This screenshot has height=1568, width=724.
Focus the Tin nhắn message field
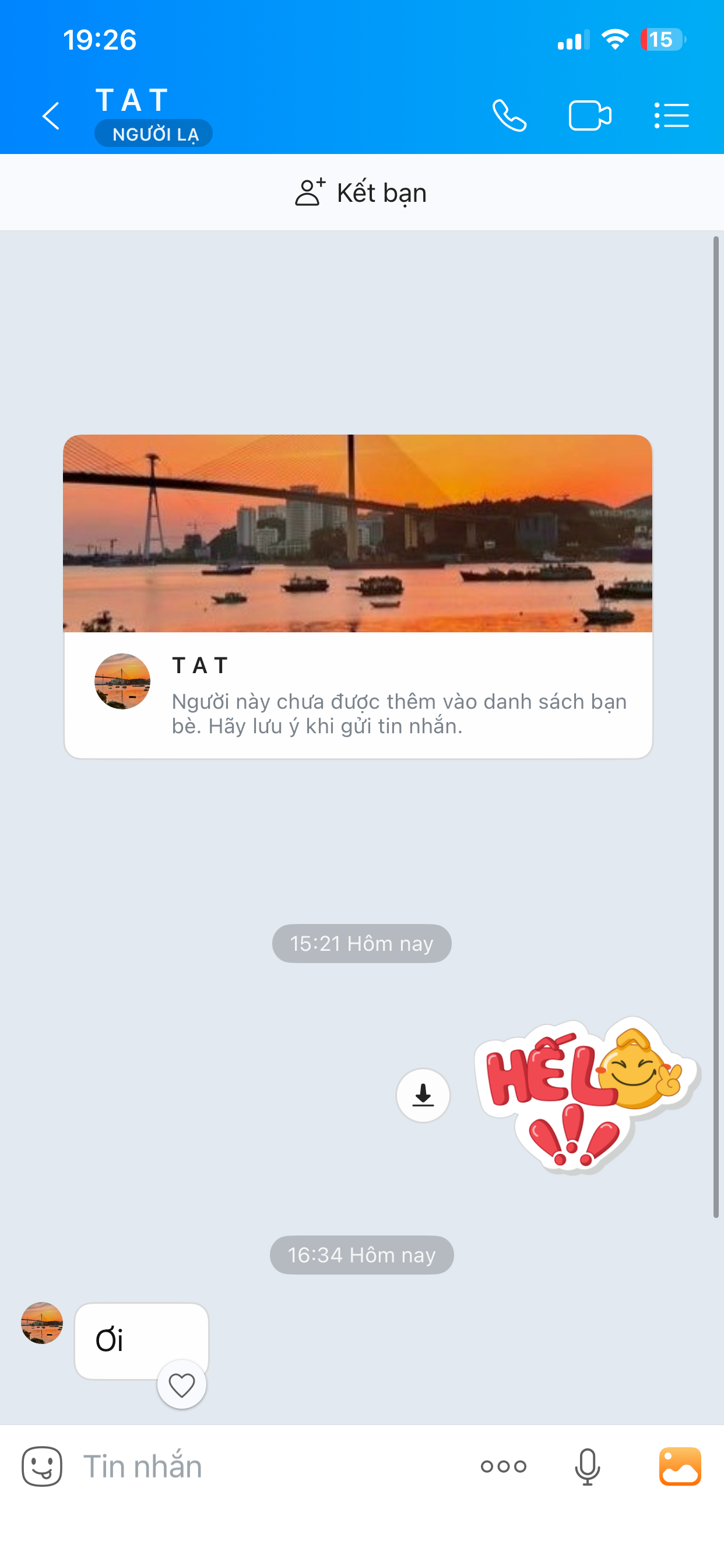268,1466
